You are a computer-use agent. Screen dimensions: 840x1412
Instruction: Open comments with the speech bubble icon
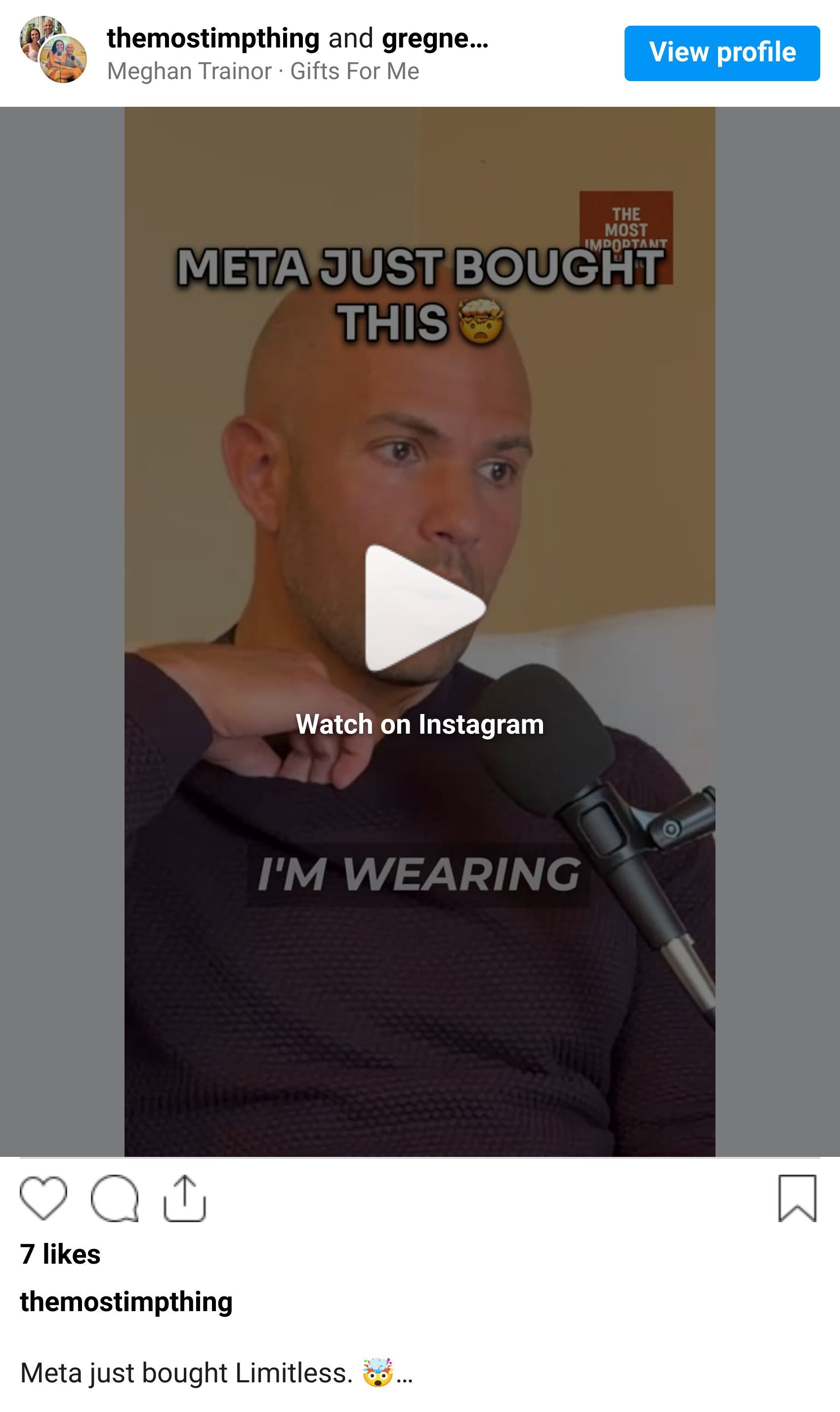pos(114,1198)
